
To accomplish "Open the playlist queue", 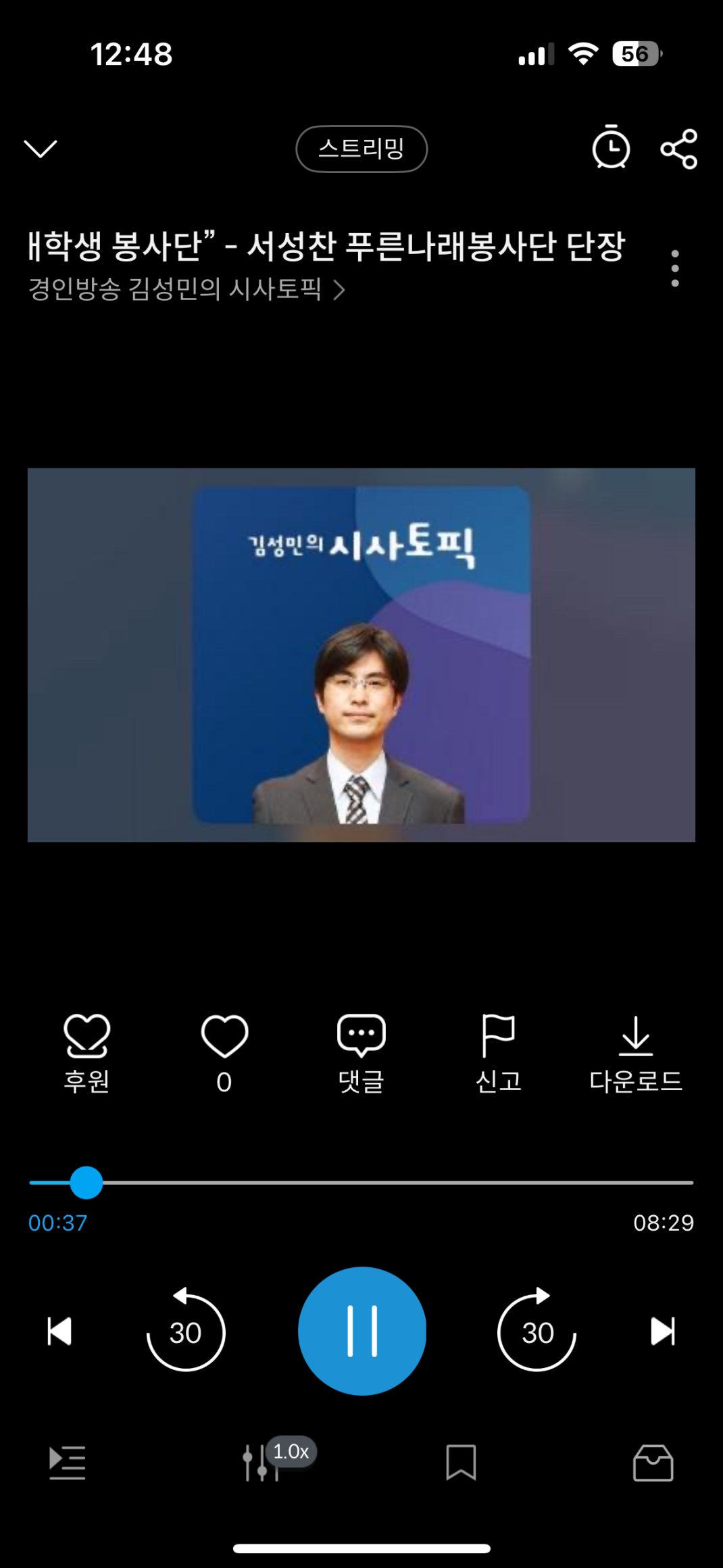I will coord(68,1463).
